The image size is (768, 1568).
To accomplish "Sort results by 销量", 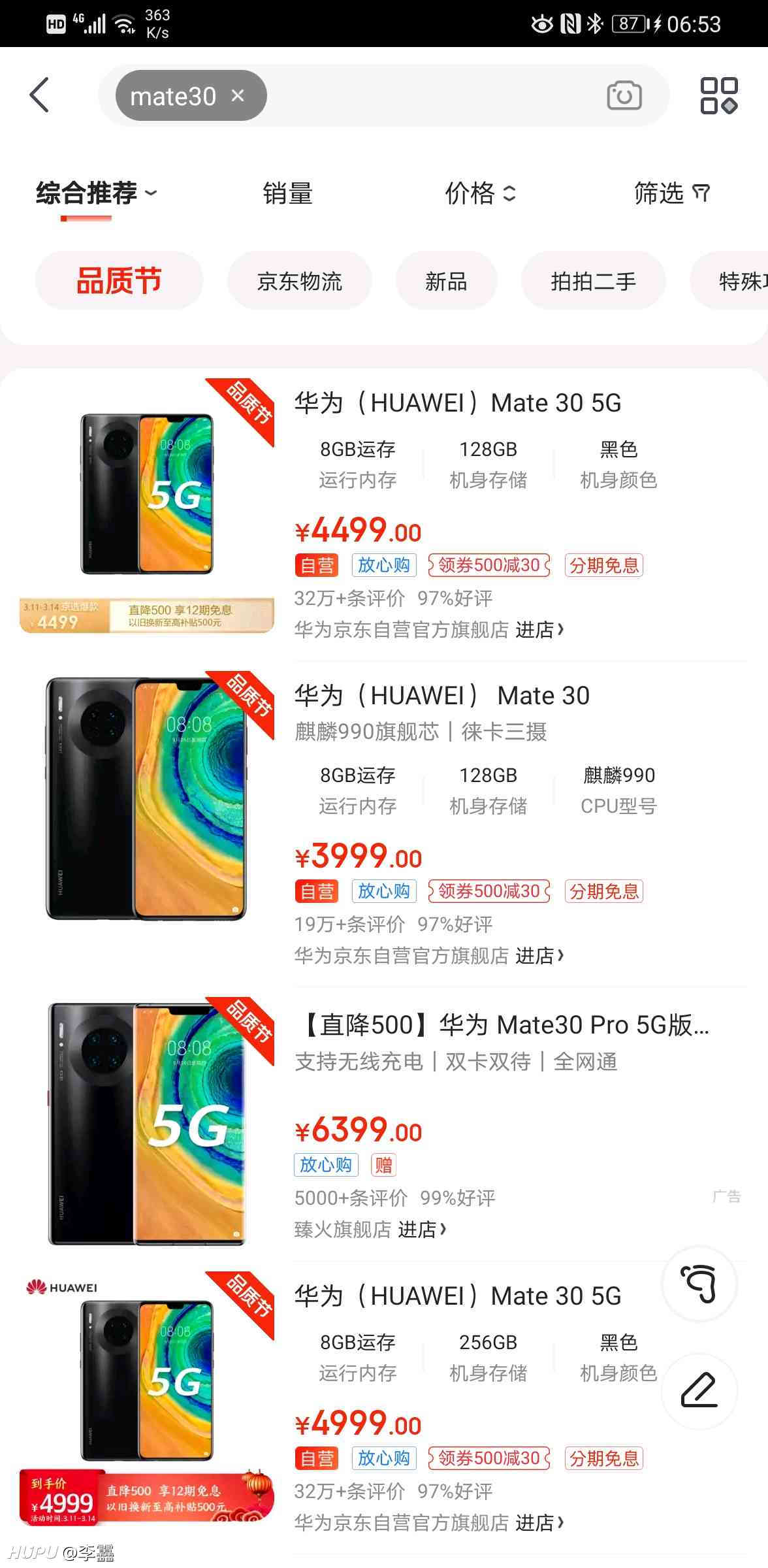I will (x=287, y=193).
